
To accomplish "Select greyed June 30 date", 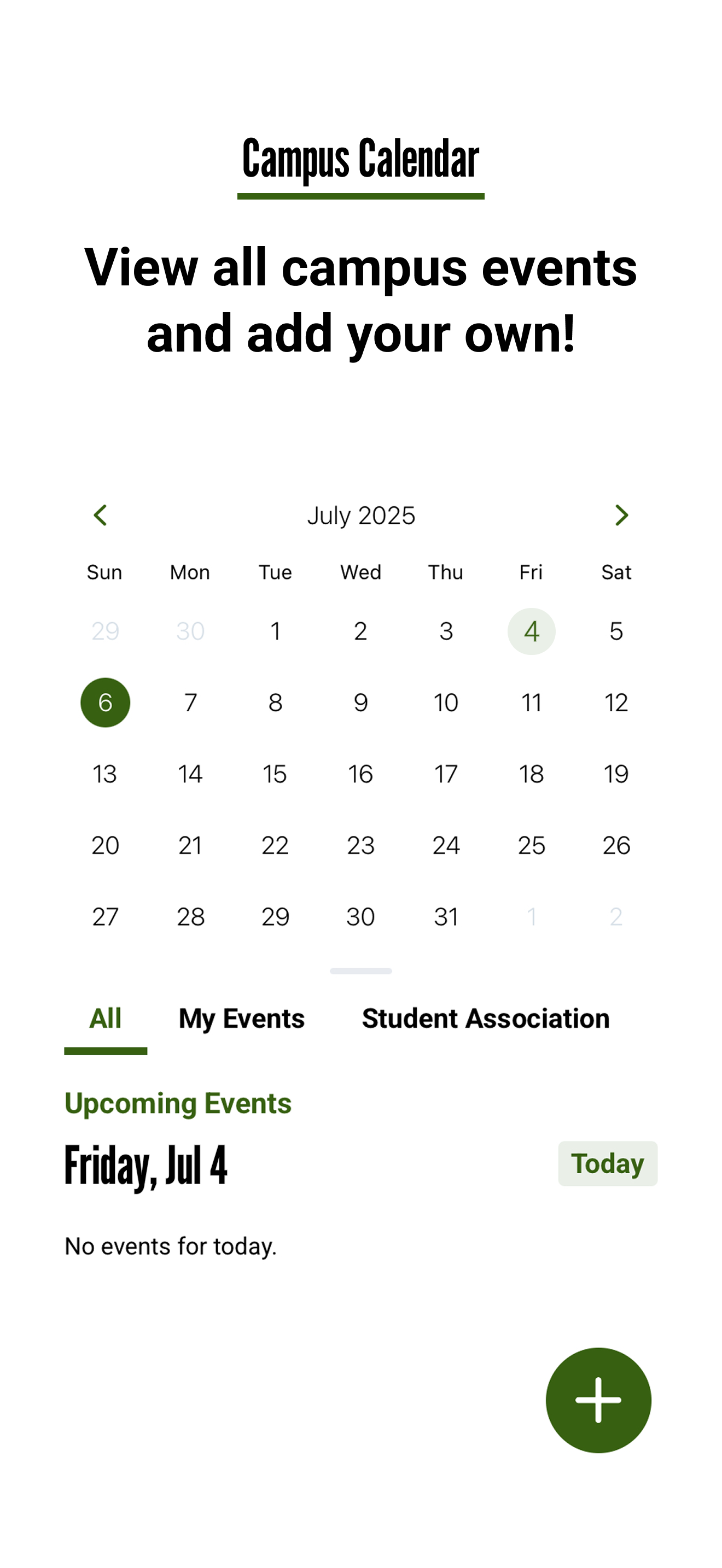I will click(x=190, y=631).
